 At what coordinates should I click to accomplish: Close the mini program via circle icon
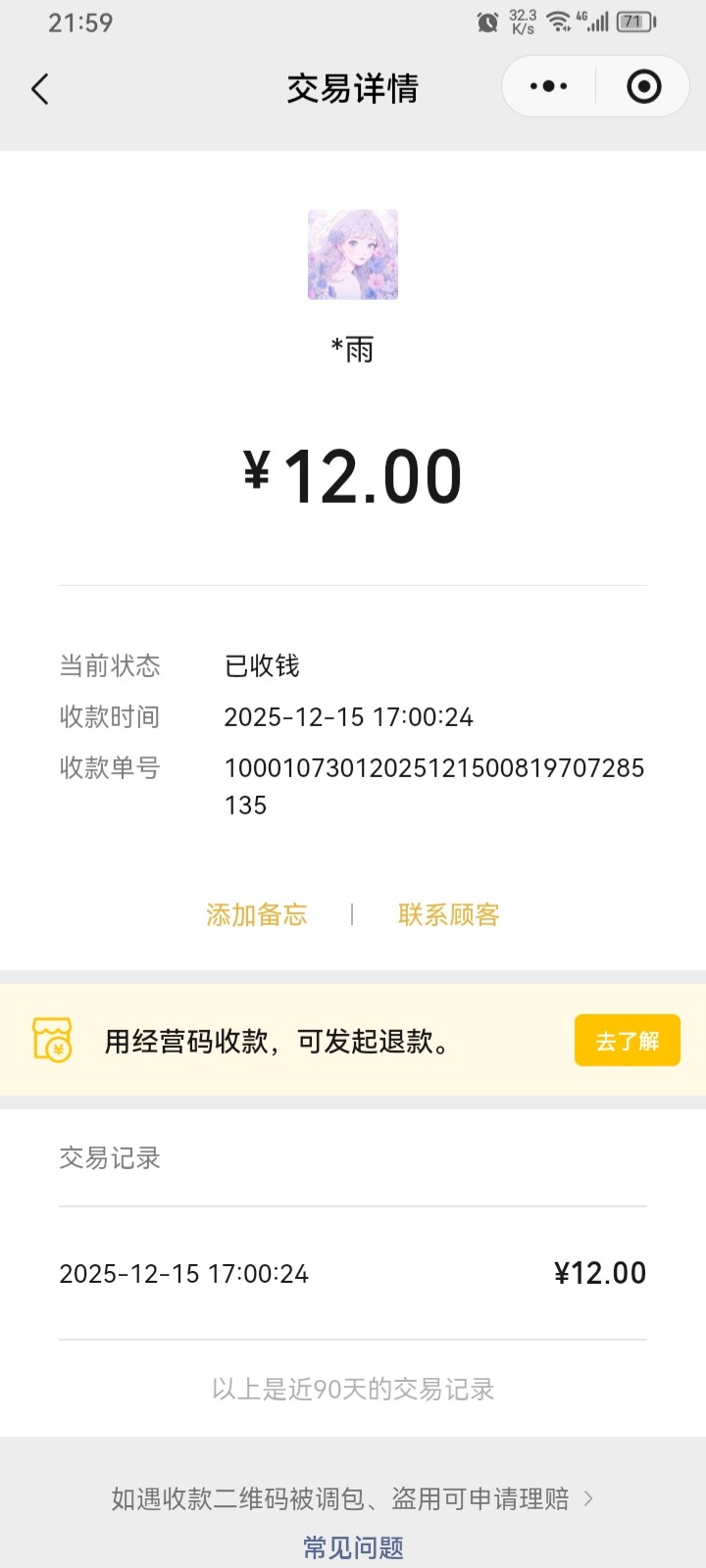coord(643,87)
